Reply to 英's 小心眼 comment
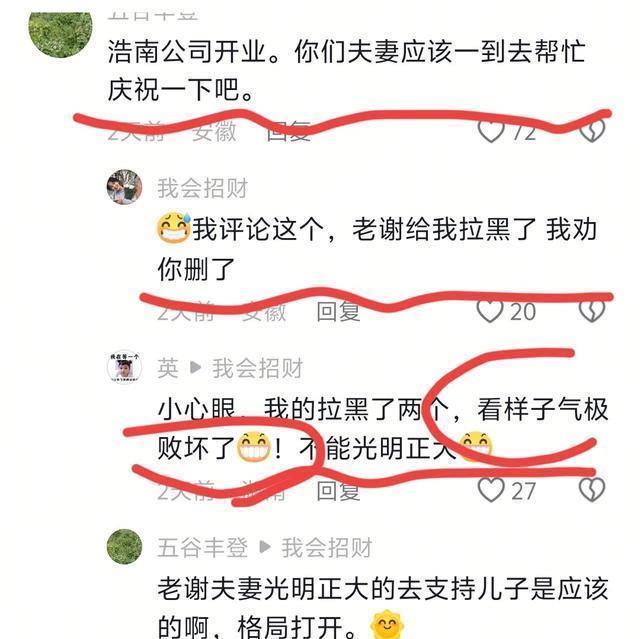The image size is (640, 639). 338,490
